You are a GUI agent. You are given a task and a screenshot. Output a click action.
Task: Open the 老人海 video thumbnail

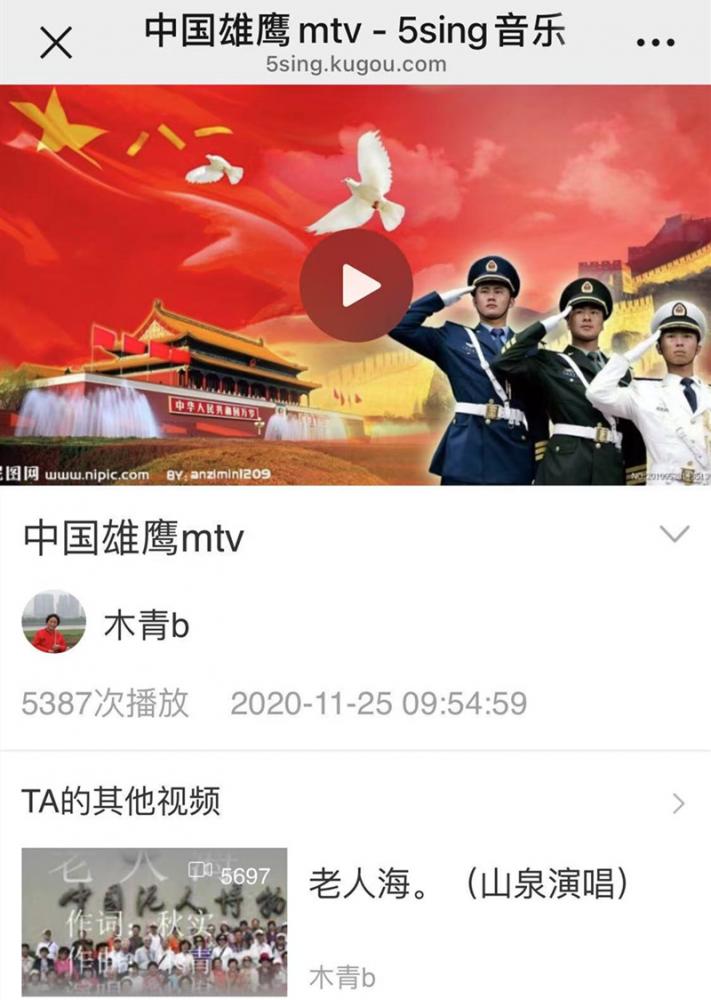154,922
